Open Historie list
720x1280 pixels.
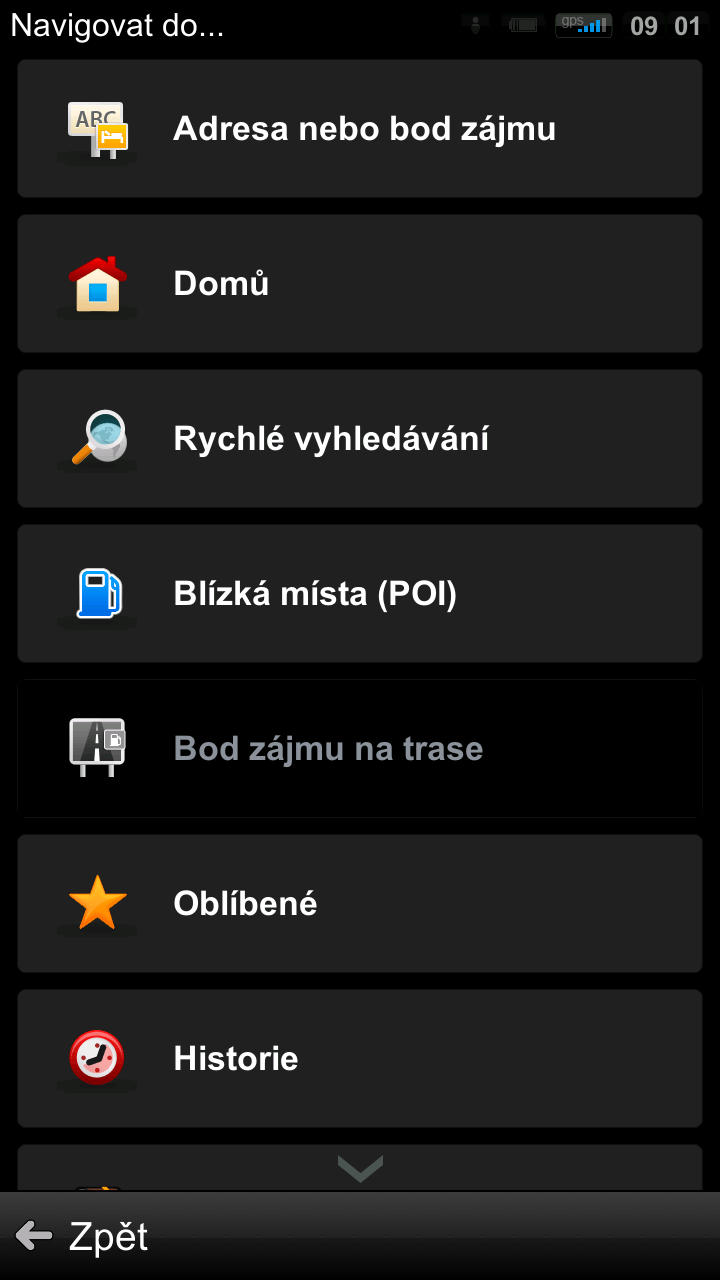pyautogui.click(x=360, y=1059)
